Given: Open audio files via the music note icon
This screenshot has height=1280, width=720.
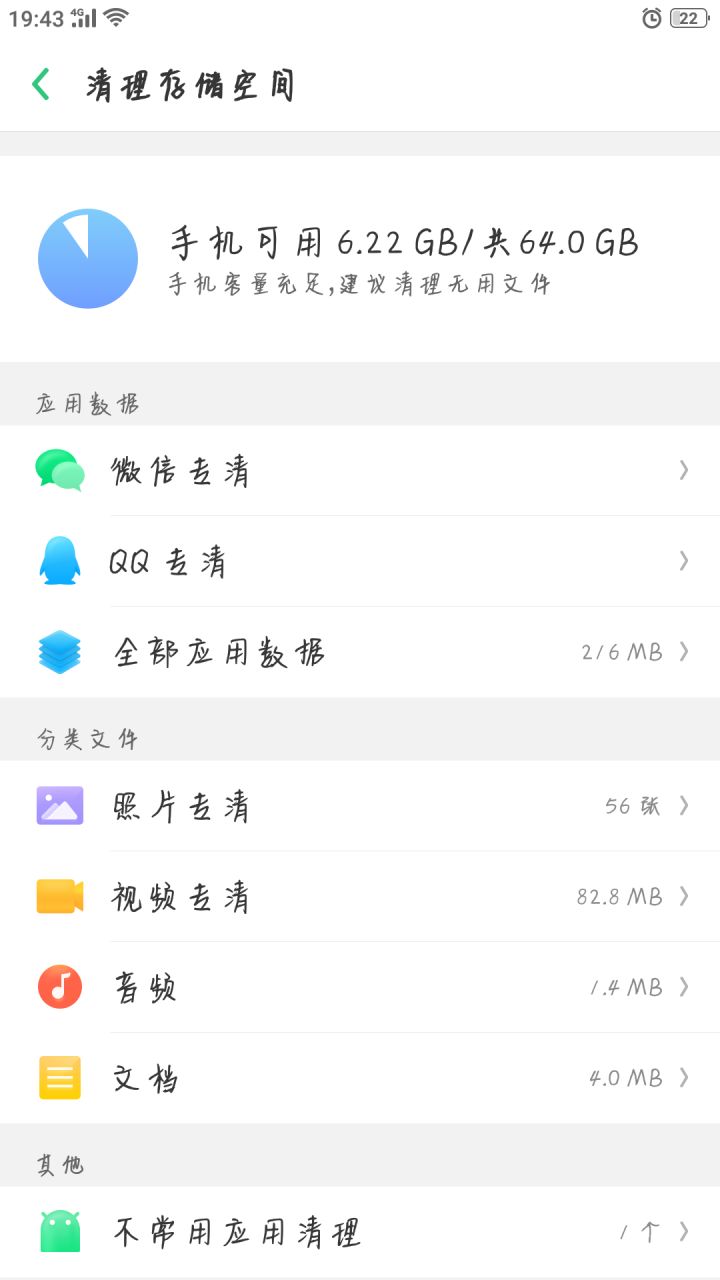Looking at the screenshot, I should 60,987.
